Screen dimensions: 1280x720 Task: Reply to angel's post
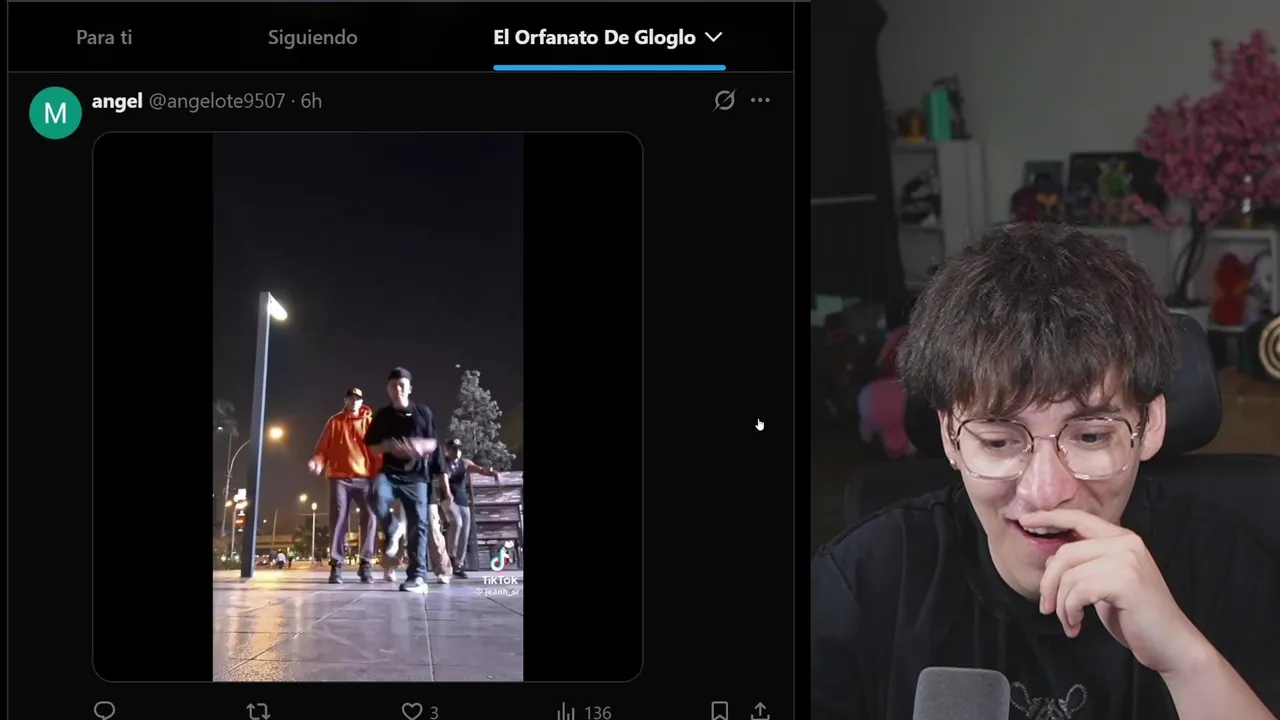coord(104,711)
